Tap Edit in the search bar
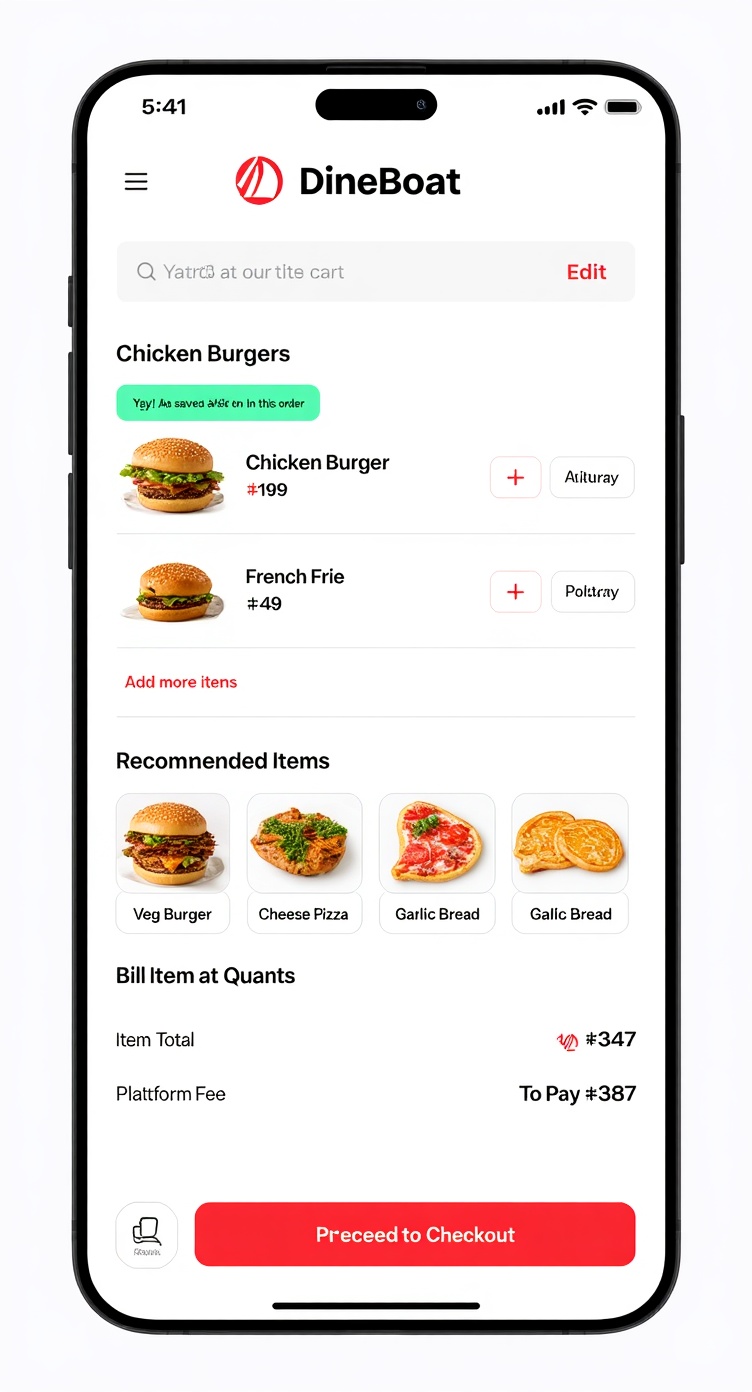Viewport: 752px width, 1392px height. (x=586, y=272)
